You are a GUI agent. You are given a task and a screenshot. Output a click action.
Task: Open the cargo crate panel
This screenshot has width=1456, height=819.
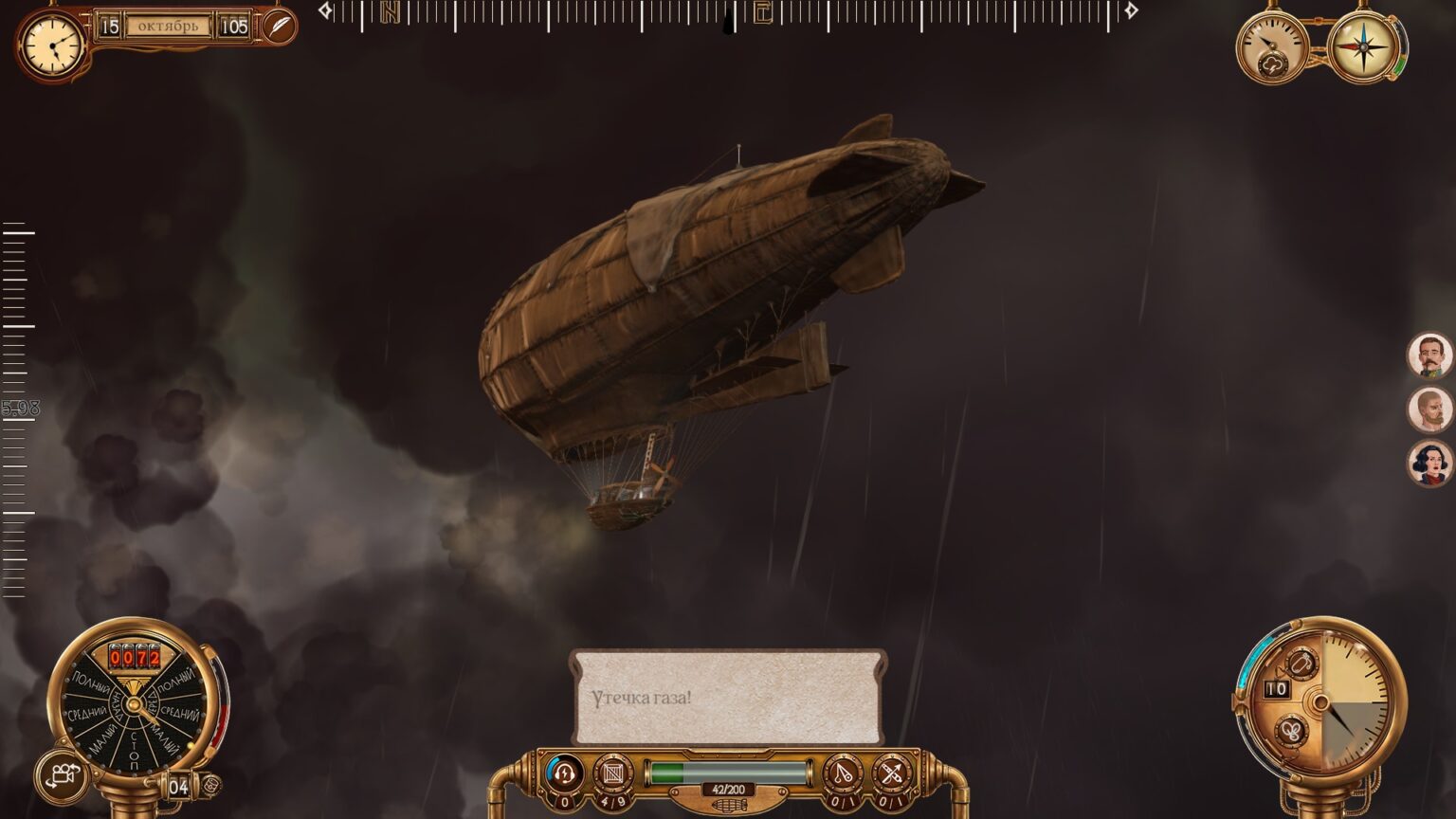[x=612, y=774]
